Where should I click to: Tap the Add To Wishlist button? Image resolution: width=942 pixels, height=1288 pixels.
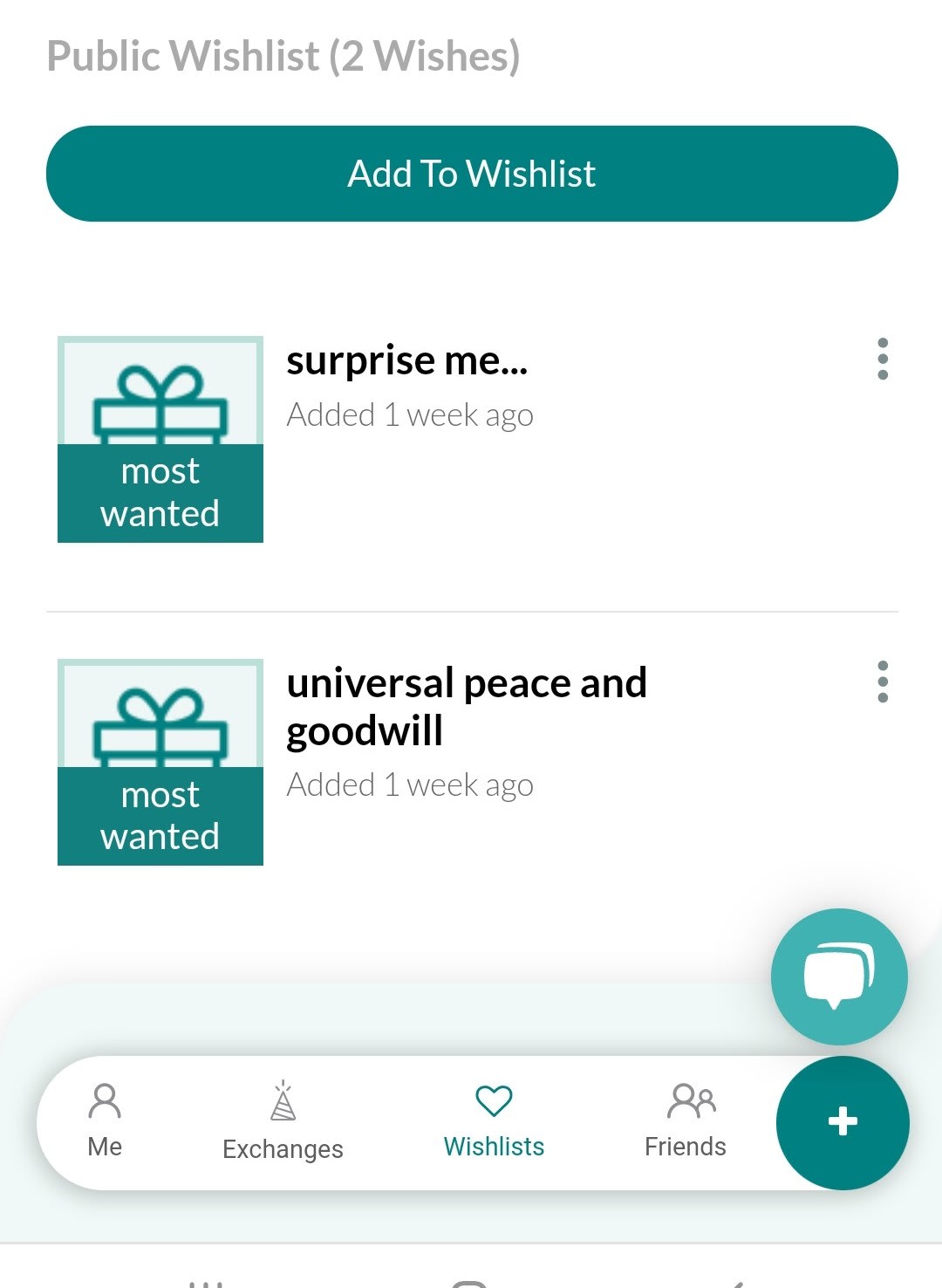(472, 174)
